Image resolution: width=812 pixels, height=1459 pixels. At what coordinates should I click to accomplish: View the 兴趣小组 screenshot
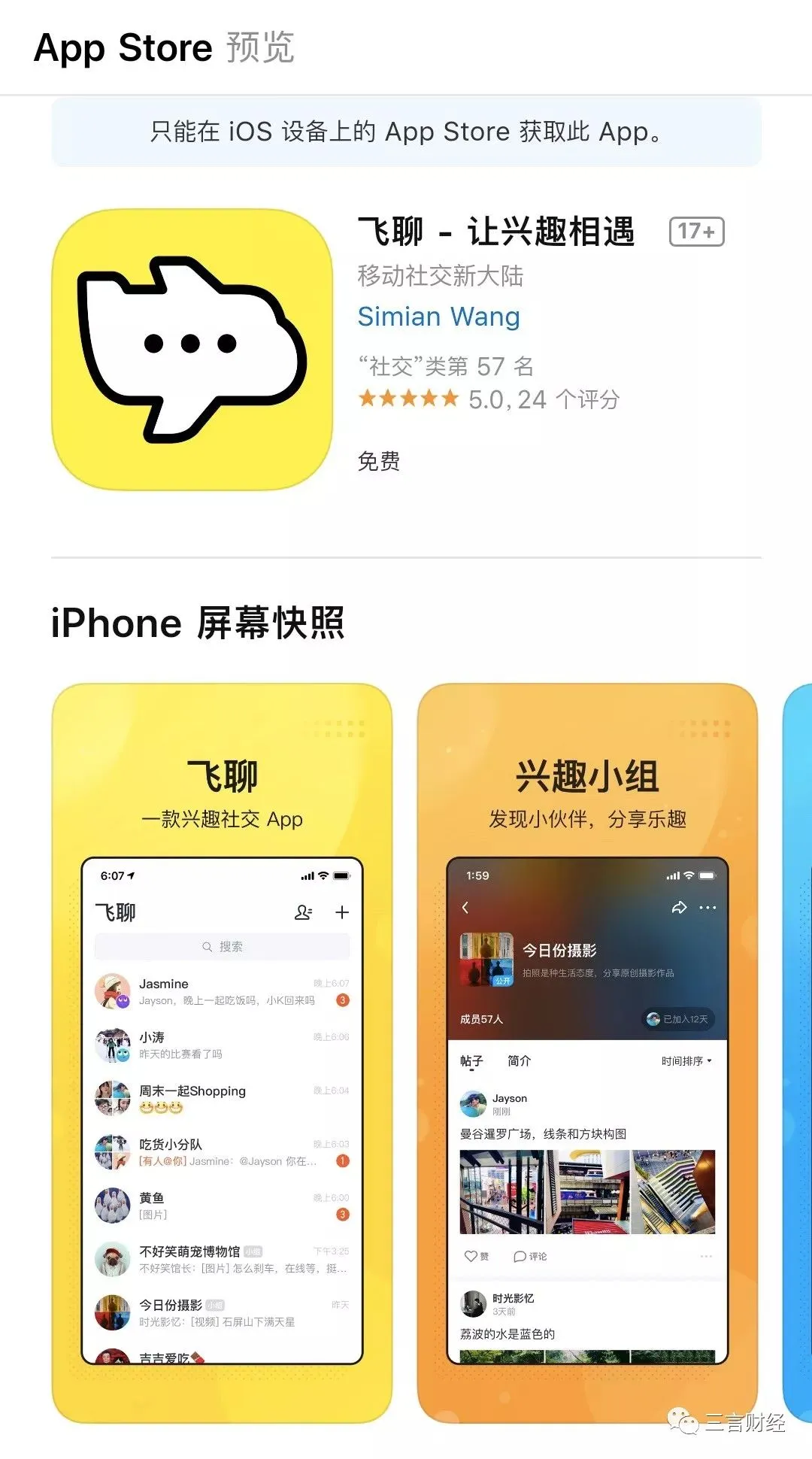pyautogui.click(x=587, y=1053)
